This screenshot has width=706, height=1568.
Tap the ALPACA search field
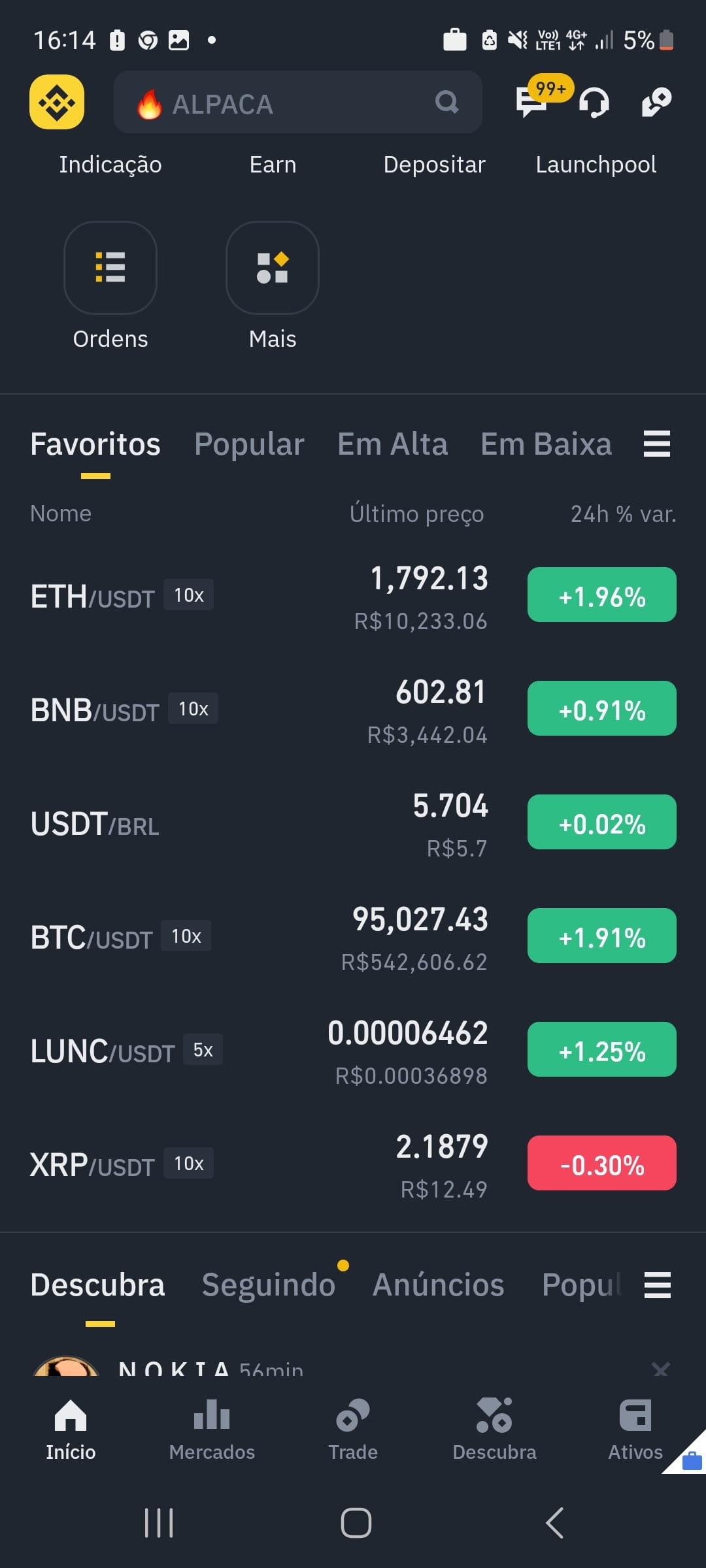tap(298, 103)
